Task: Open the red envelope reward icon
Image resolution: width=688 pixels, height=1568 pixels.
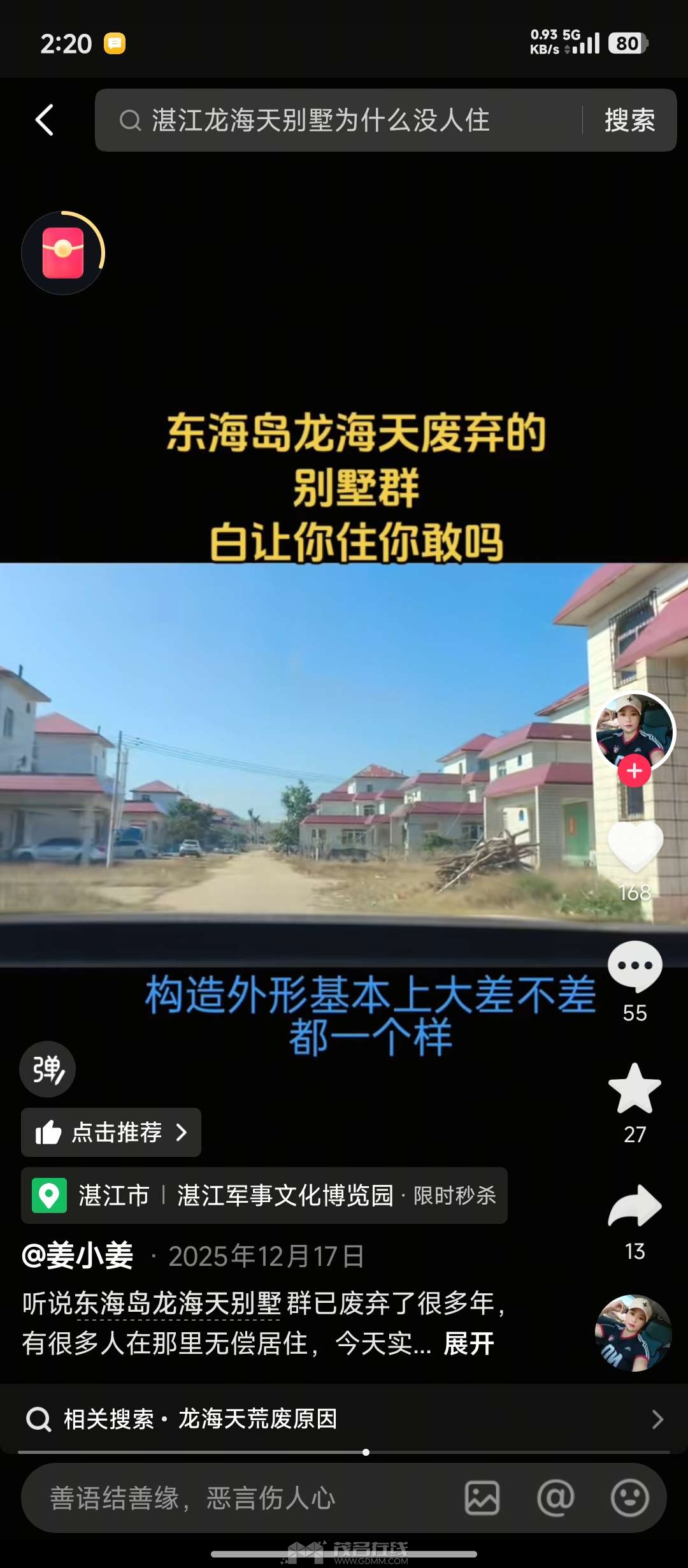Action: coord(63,253)
